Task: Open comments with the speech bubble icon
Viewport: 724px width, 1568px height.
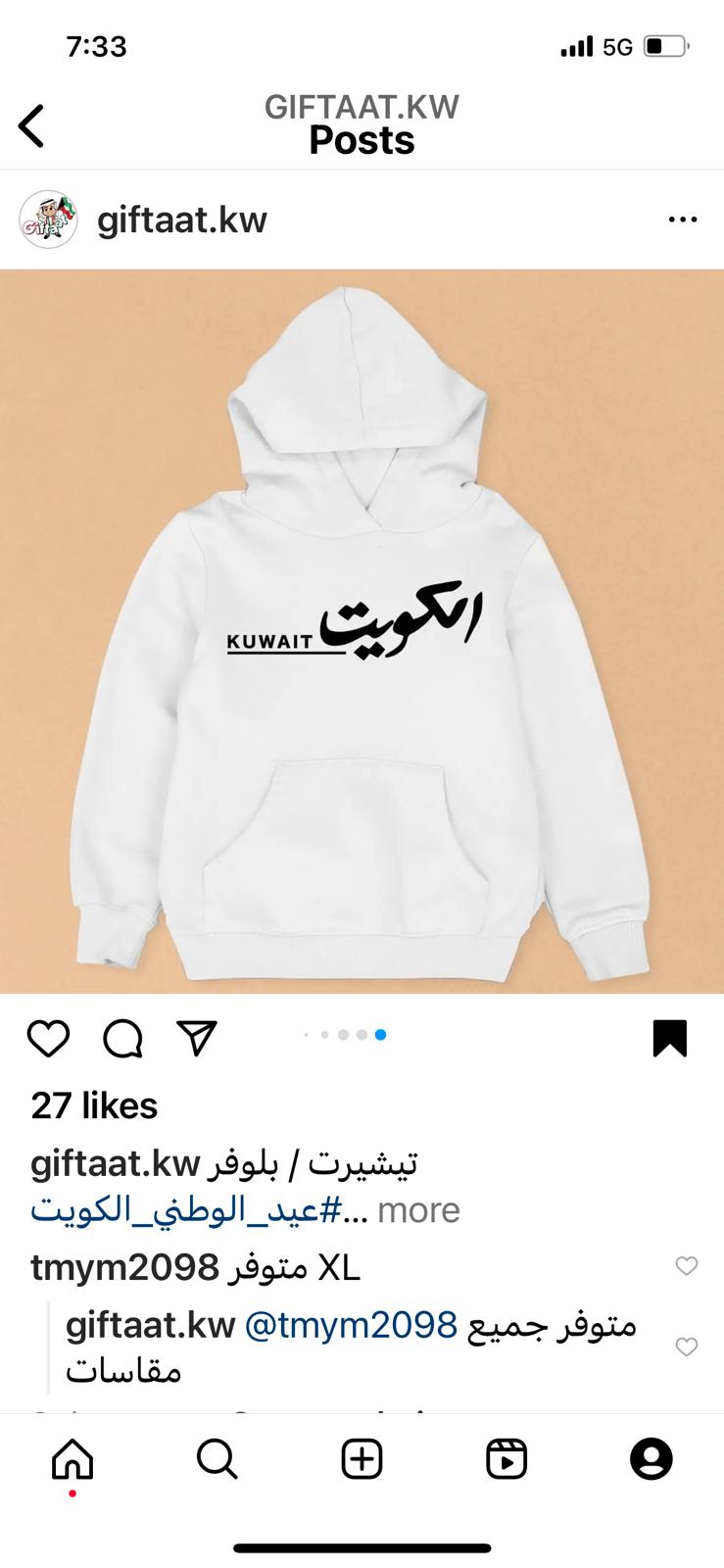Action: 122,1038
